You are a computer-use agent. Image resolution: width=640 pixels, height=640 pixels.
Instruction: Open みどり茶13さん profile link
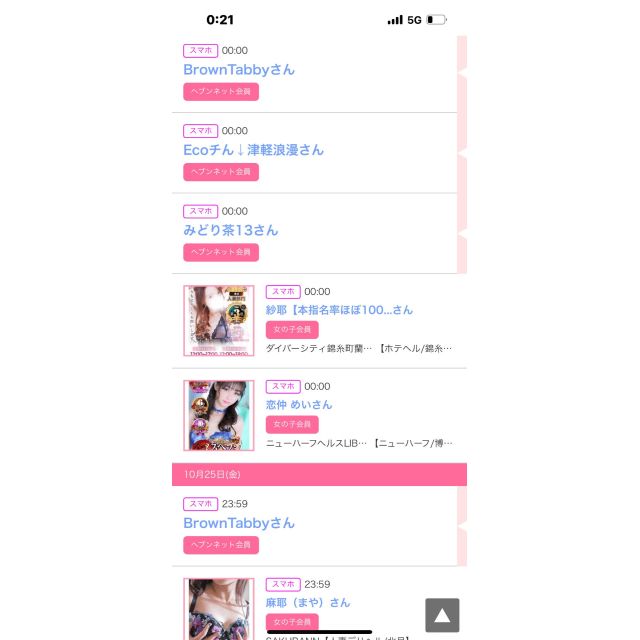(x=230, y=230)
